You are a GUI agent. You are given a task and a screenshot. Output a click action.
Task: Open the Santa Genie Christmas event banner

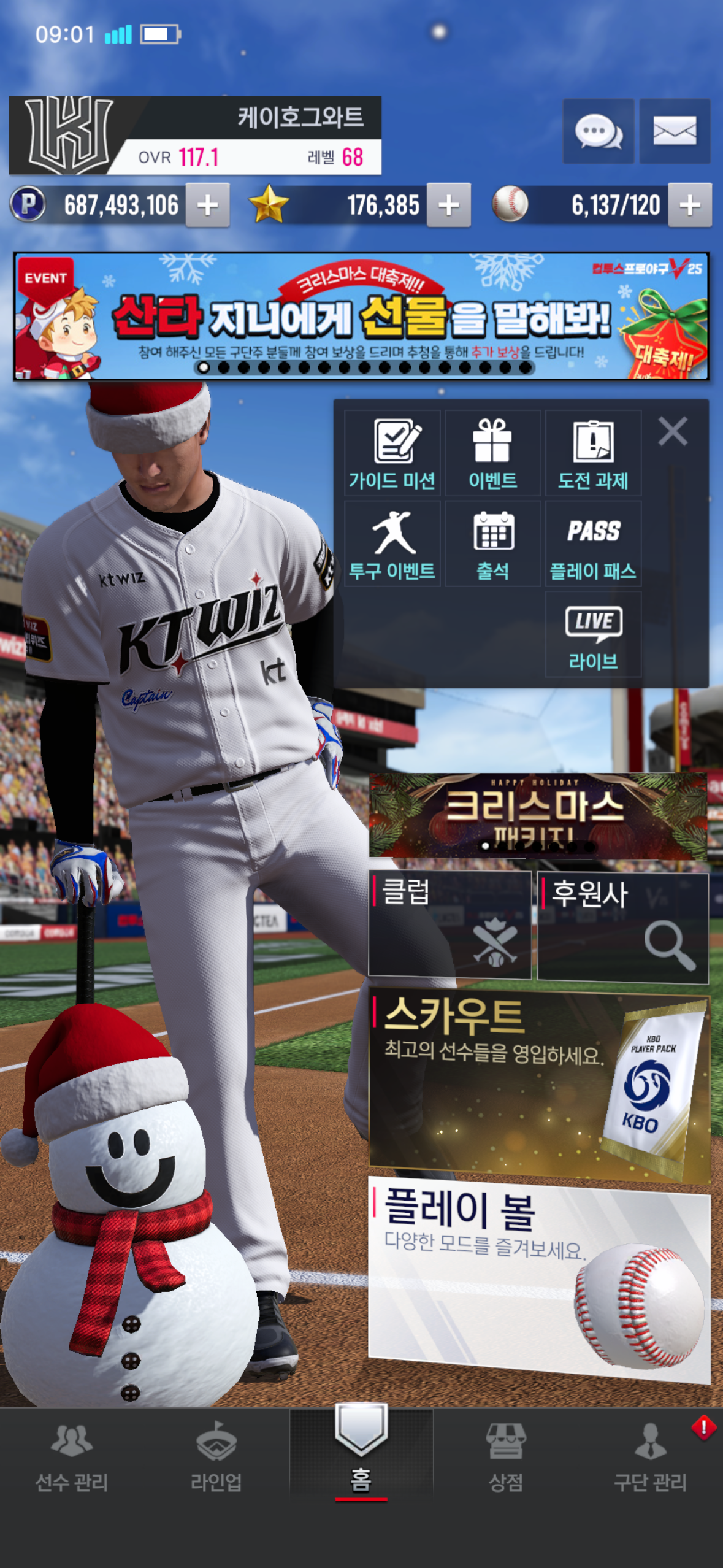(x=361, y=316)
